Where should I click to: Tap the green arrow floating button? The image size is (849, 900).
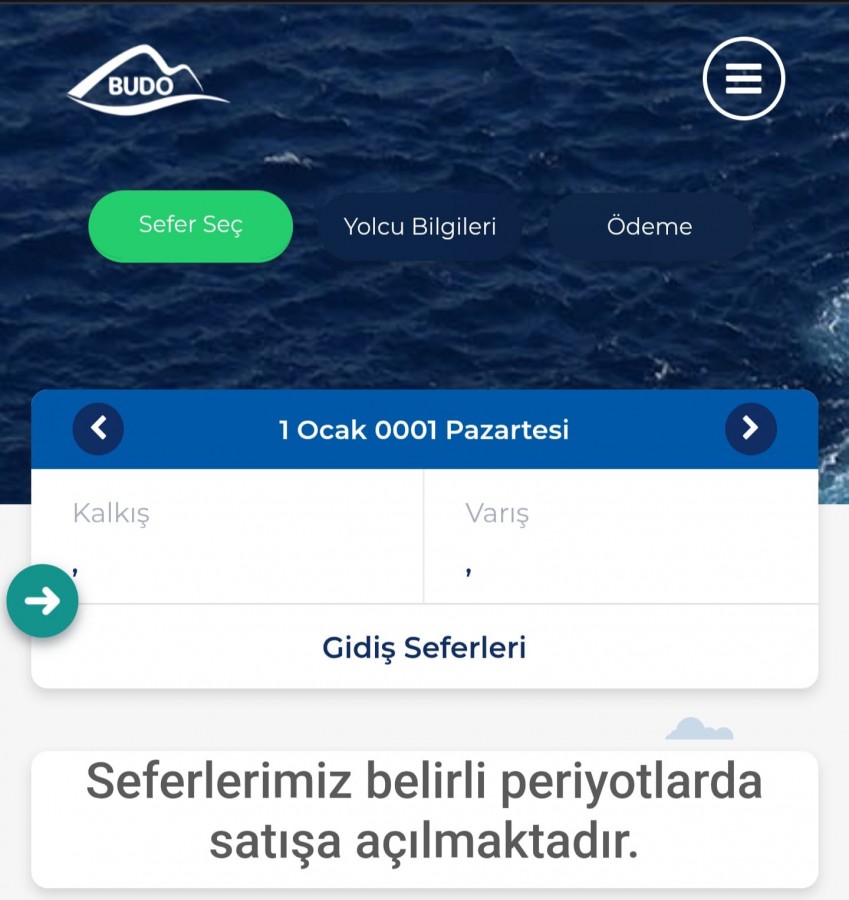coord(42,600)
